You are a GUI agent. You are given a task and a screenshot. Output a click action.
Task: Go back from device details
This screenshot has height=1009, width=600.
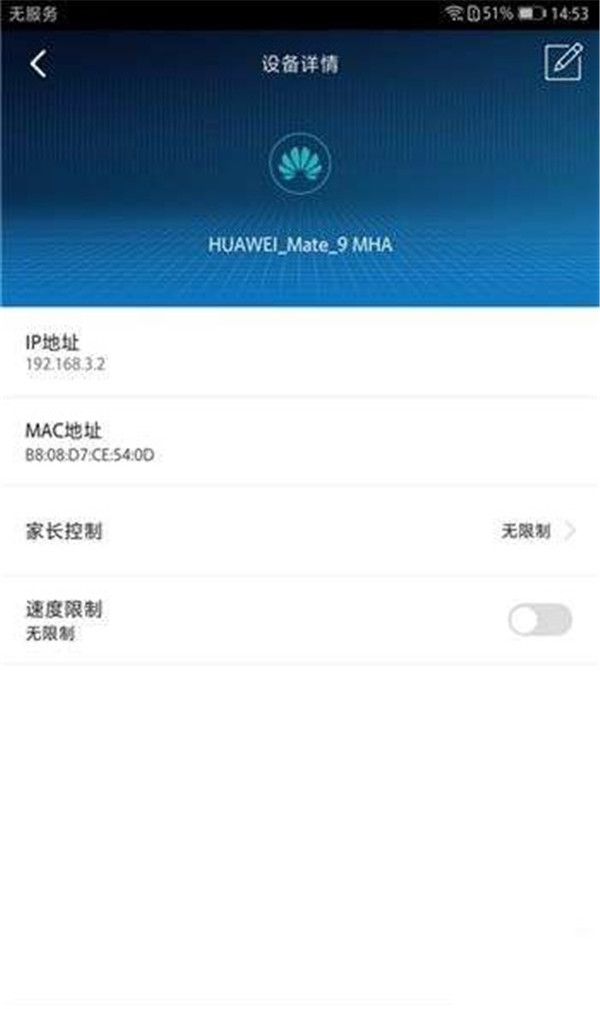pos(38,64)
